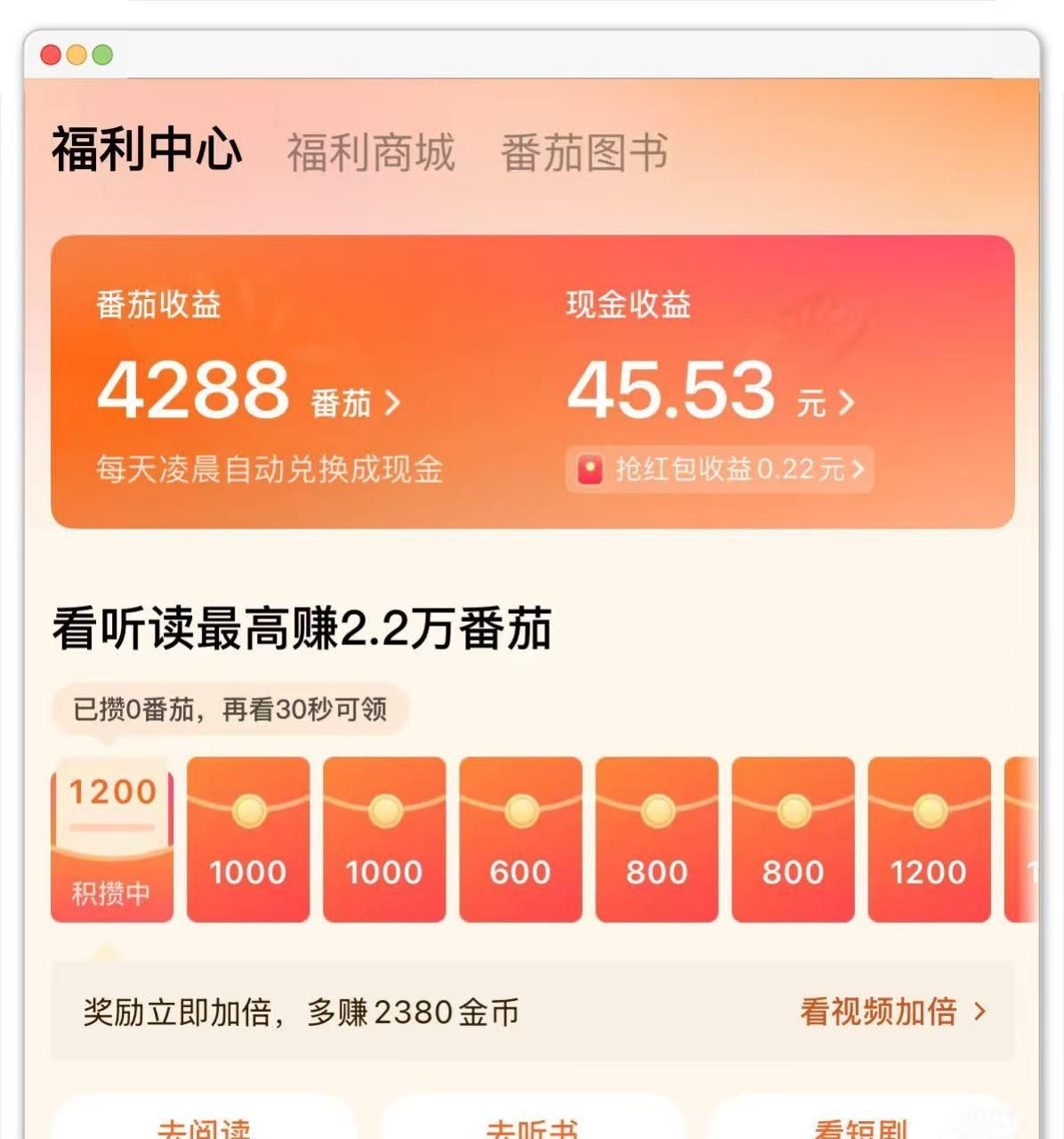Select the 福利中心 tab

coord(147,149)
